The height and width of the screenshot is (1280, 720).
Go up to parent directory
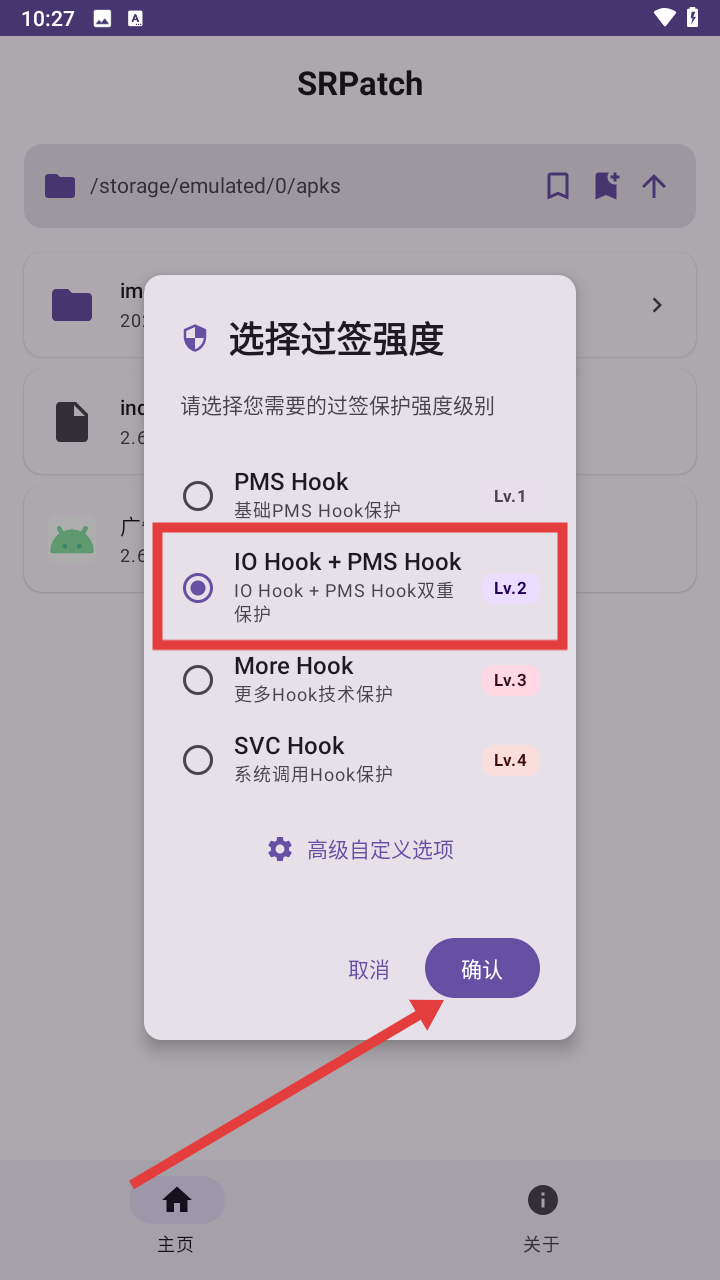click(x=654, y=186)
